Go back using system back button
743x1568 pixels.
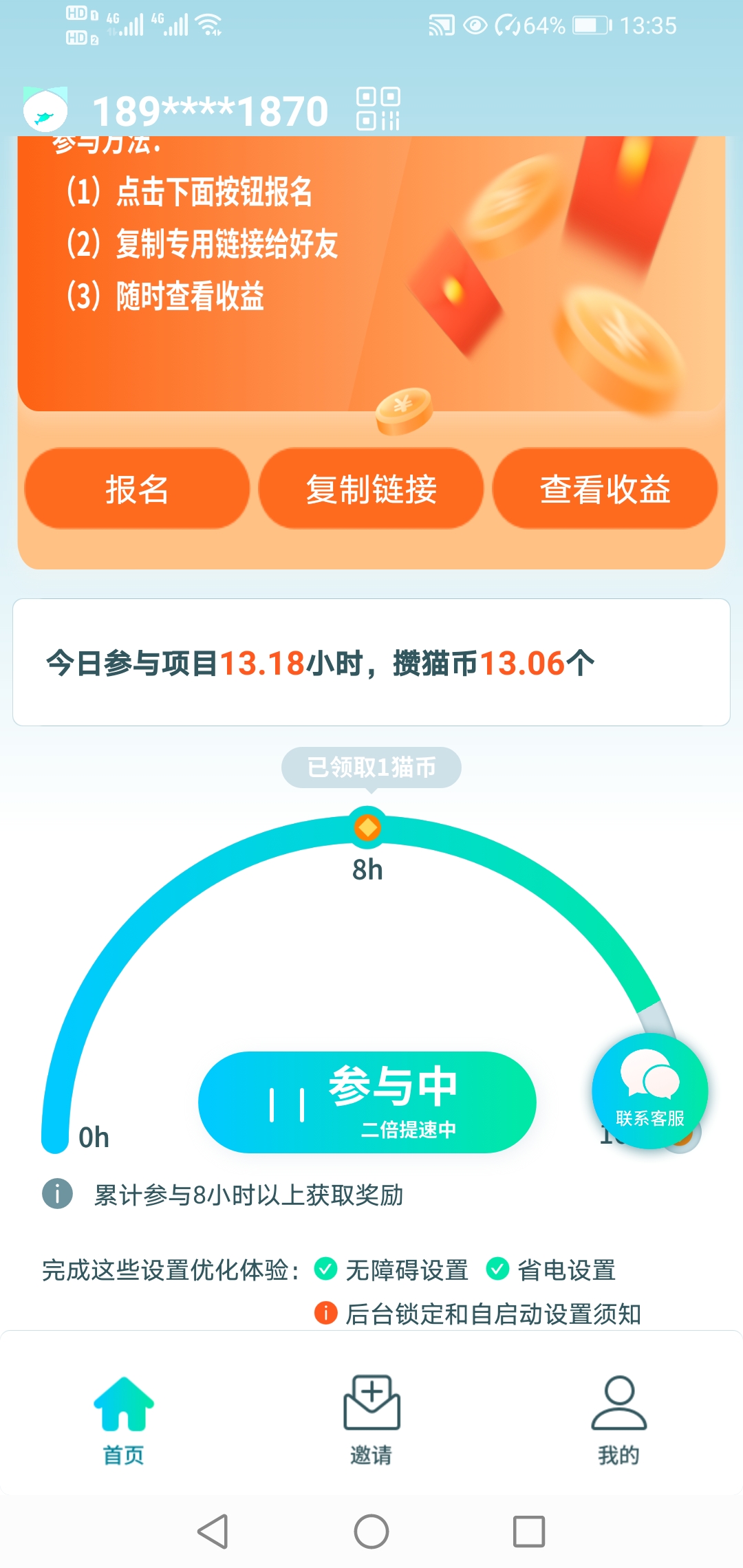(x=213, y=1532)
